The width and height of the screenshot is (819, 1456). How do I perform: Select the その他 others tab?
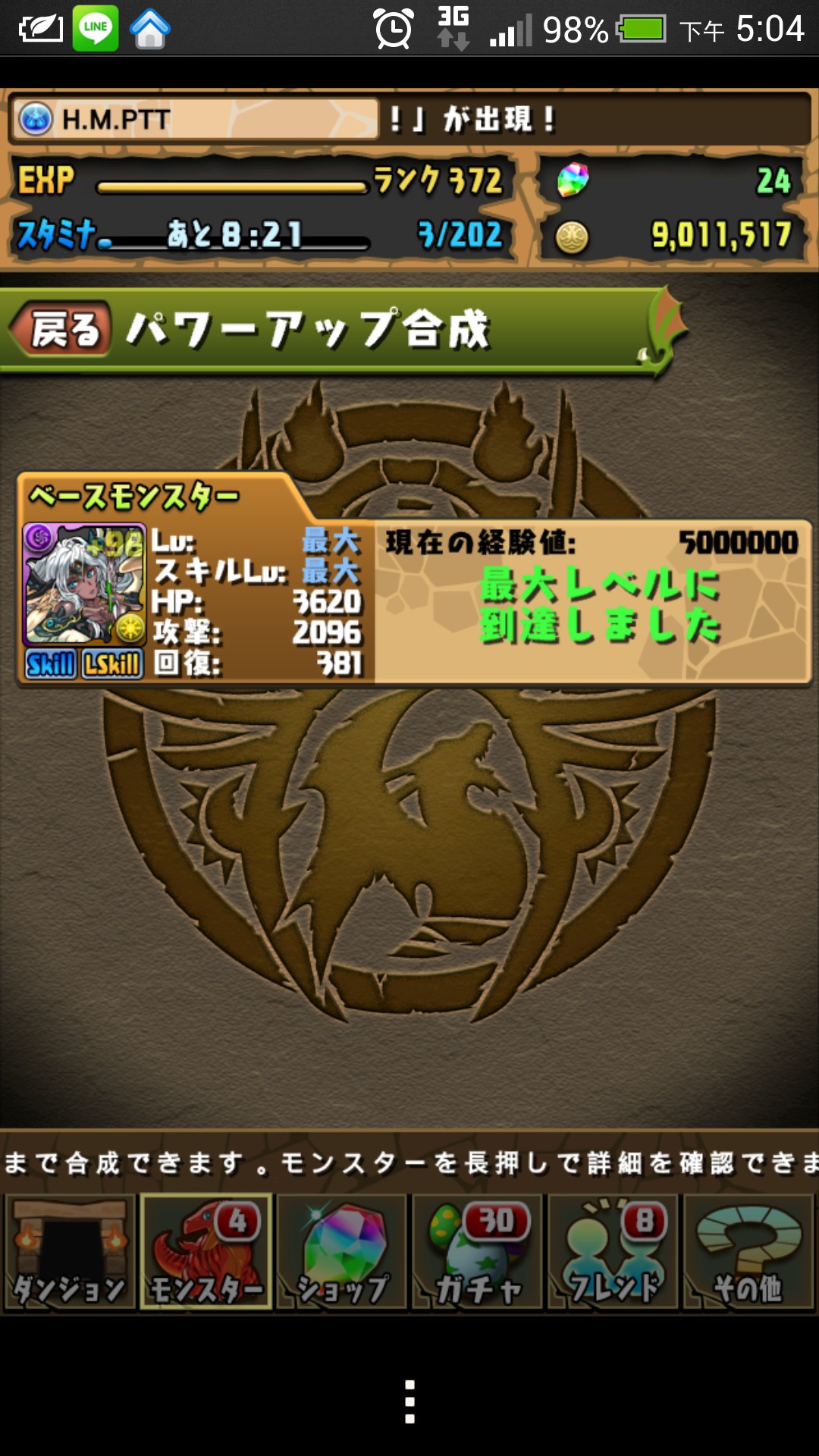tap(748, 1252)
